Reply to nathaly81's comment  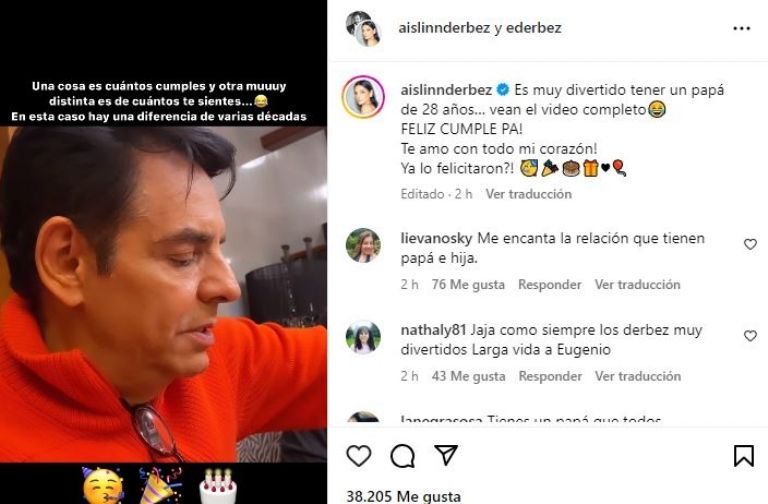click(x=549, y=377)
